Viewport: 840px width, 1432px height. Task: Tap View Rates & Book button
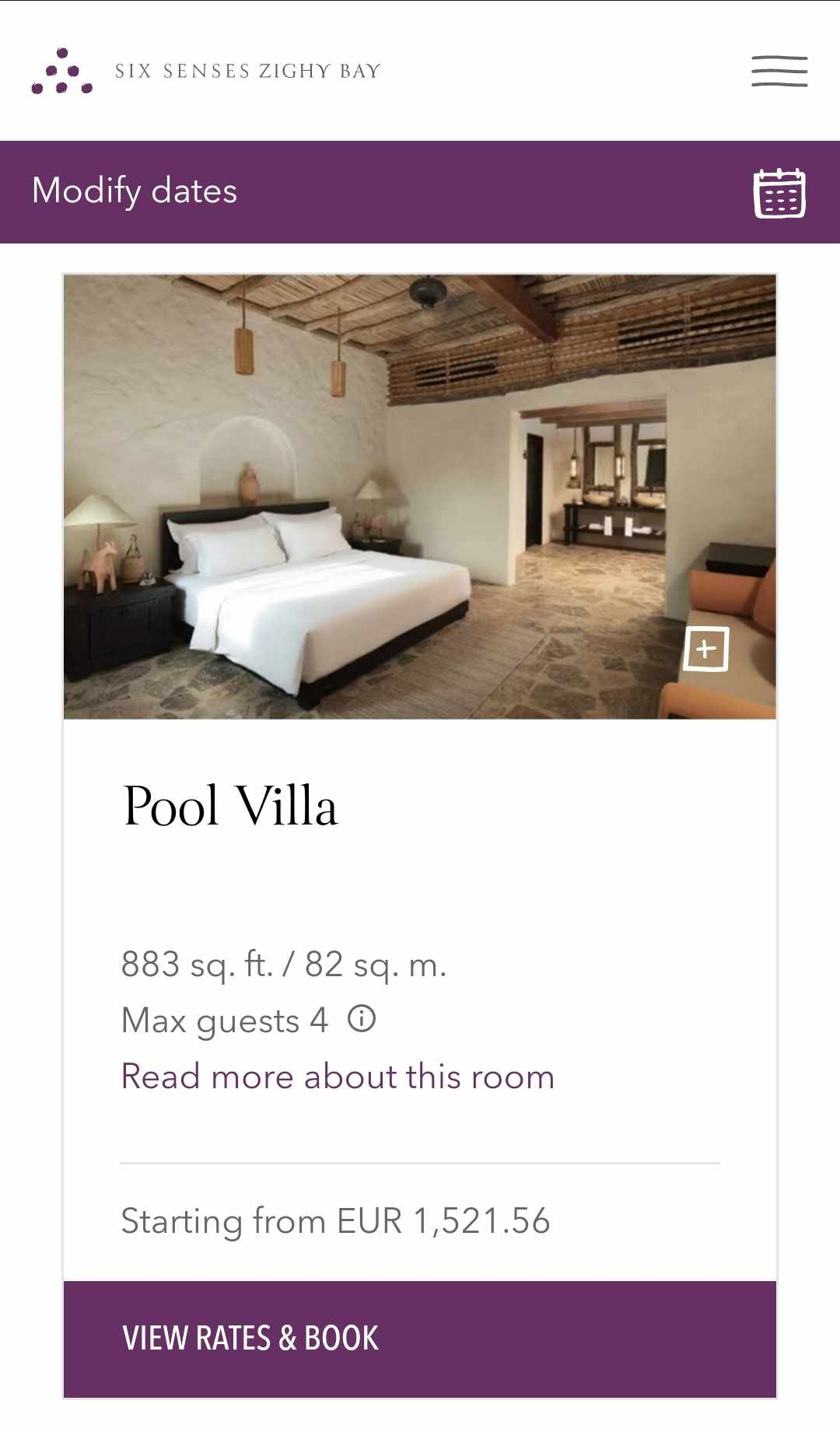(x=420, y=1338)
